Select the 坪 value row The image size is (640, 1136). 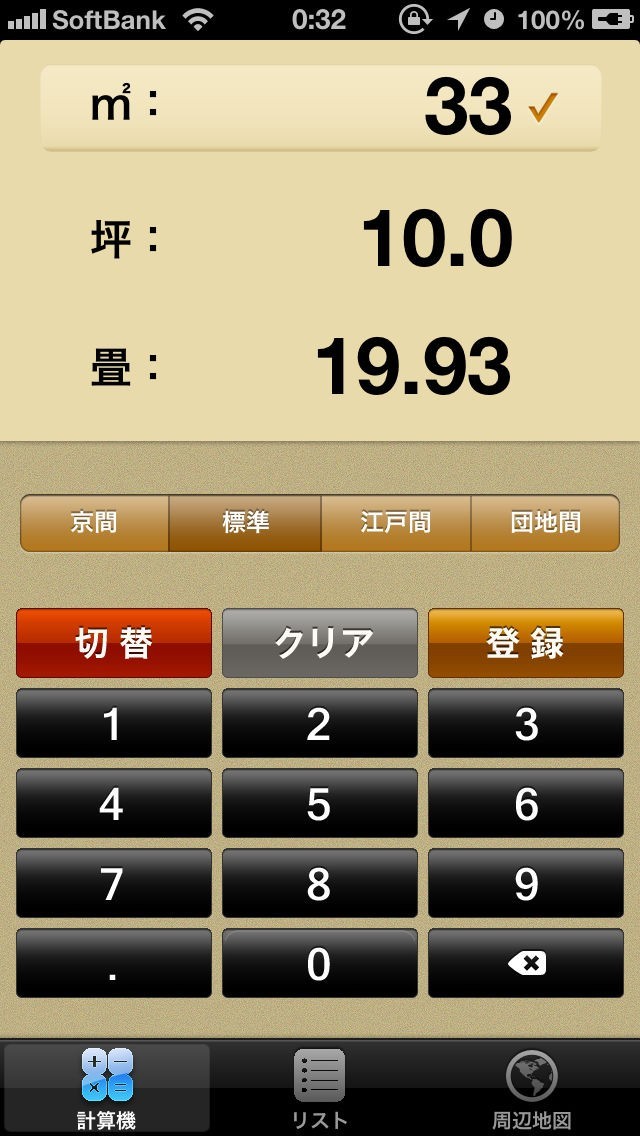coord(320,240)
